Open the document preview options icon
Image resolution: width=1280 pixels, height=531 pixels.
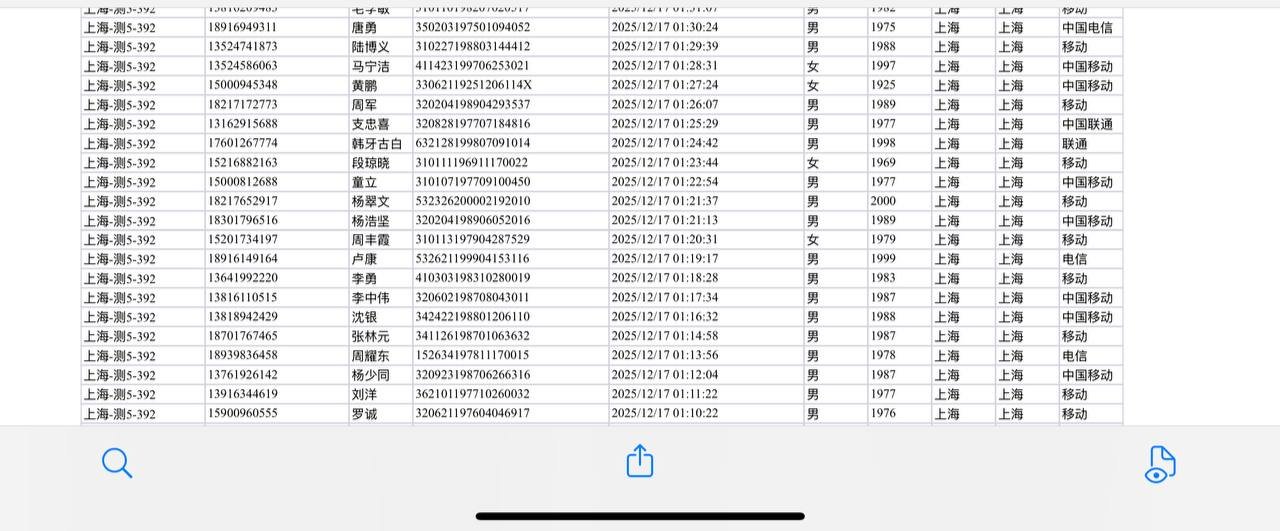(1160, 463)
